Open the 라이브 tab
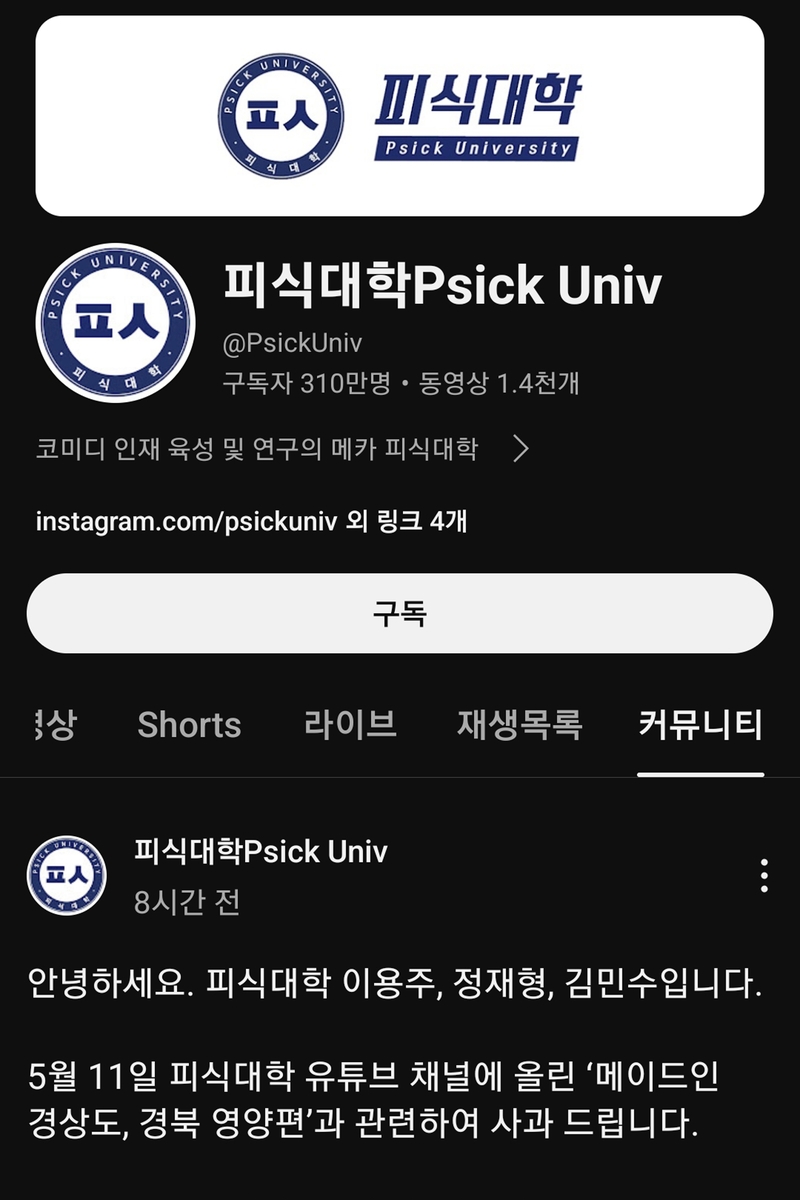Viewport: 800px width, 1200px height. pyautogui.click(x=350, y=724)
